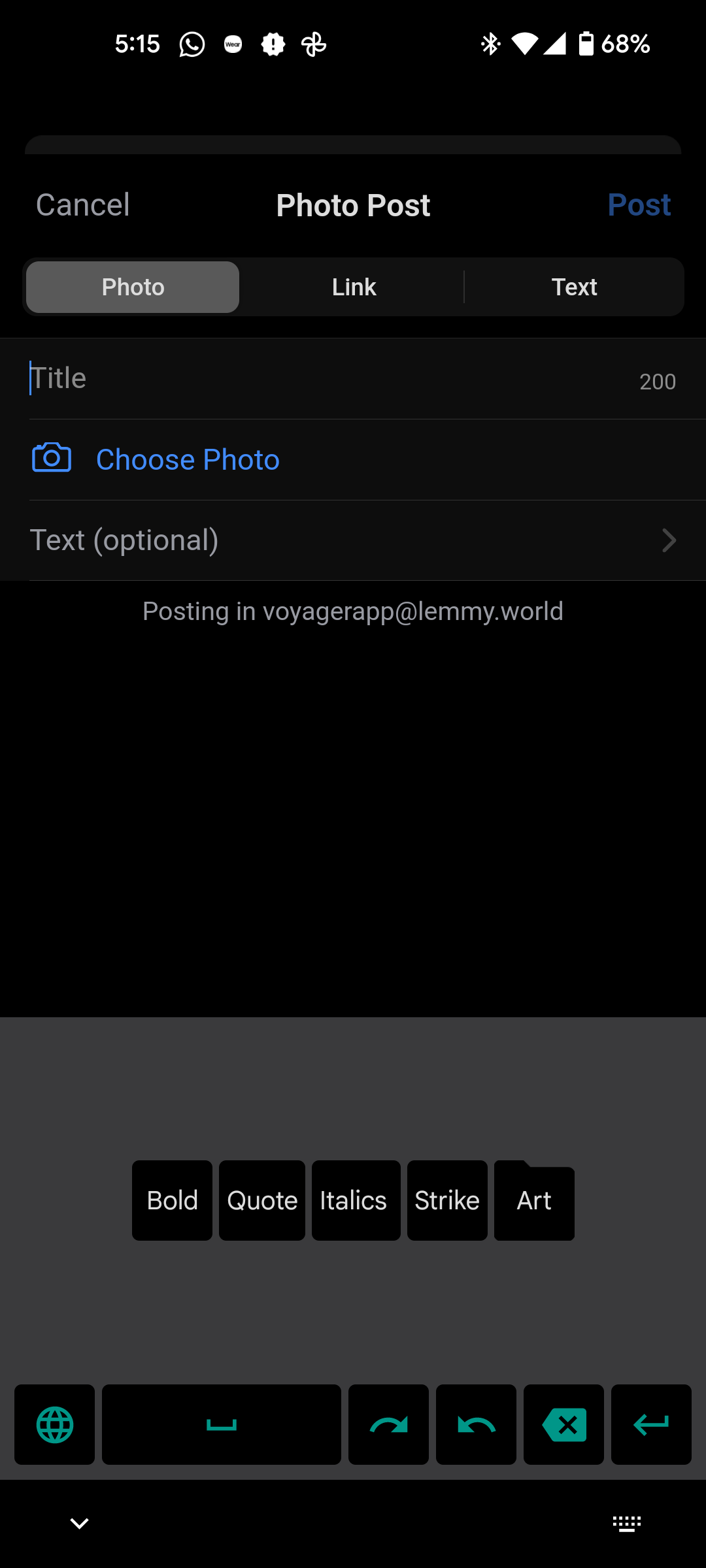Switch to the Text tab
This screenshot has width=706, height=1568.
(574, 287)
